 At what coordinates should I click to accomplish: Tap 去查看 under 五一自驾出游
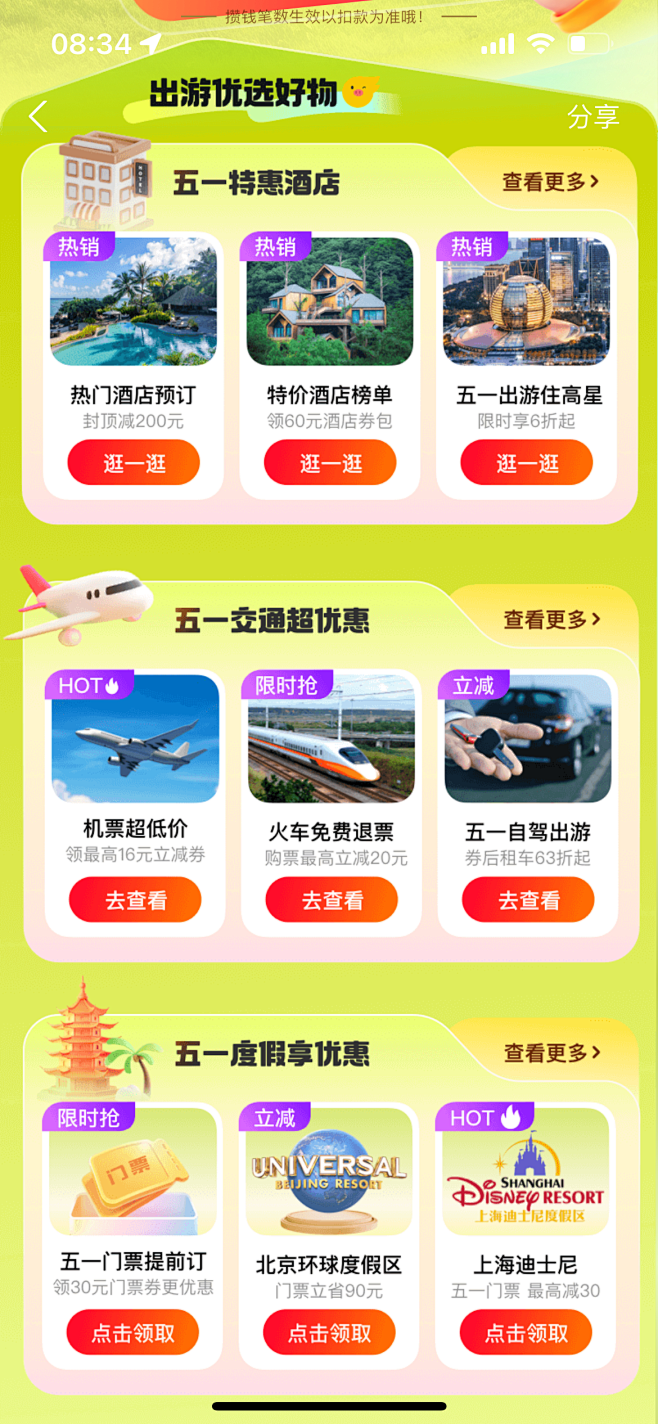528,901
